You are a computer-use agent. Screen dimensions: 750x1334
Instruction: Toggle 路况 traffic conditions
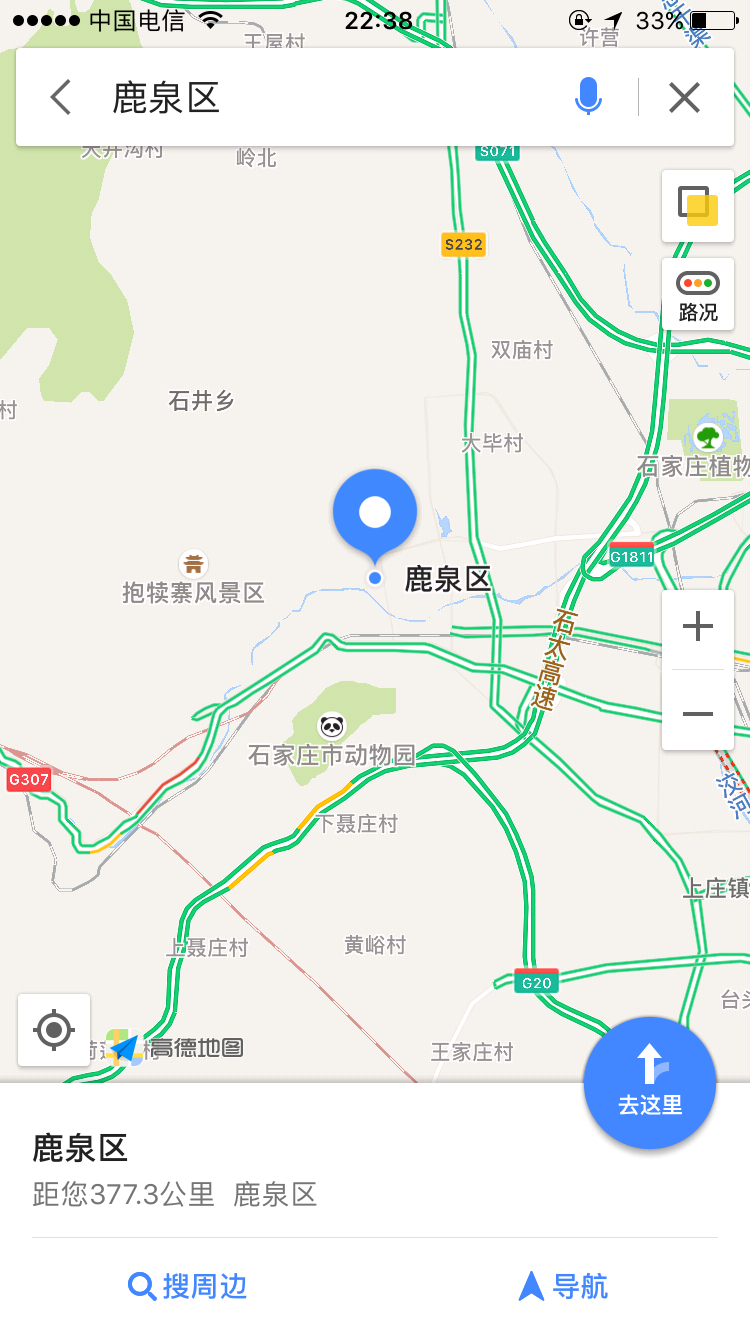tap(698, 294)
